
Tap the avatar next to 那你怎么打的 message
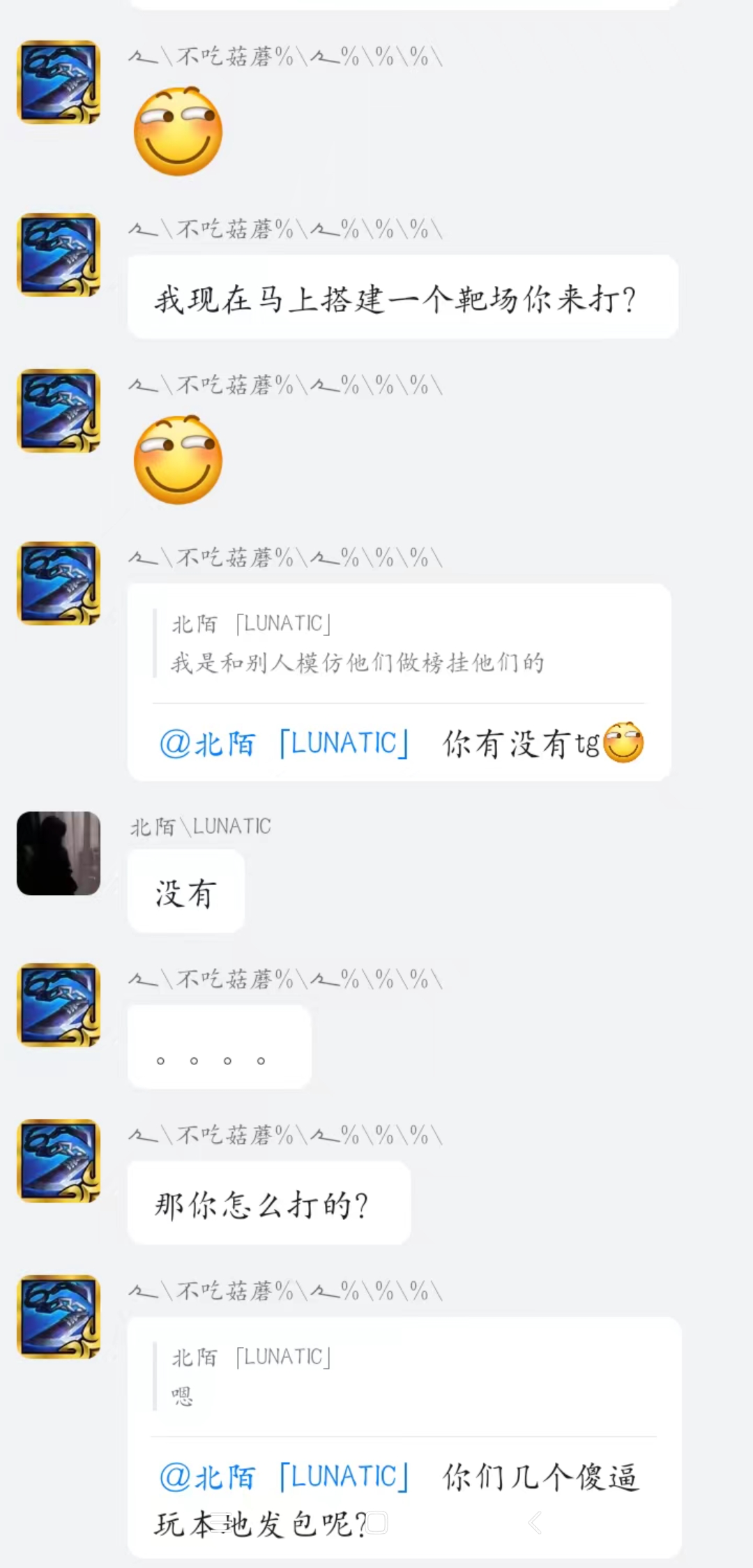(59, 1163)
